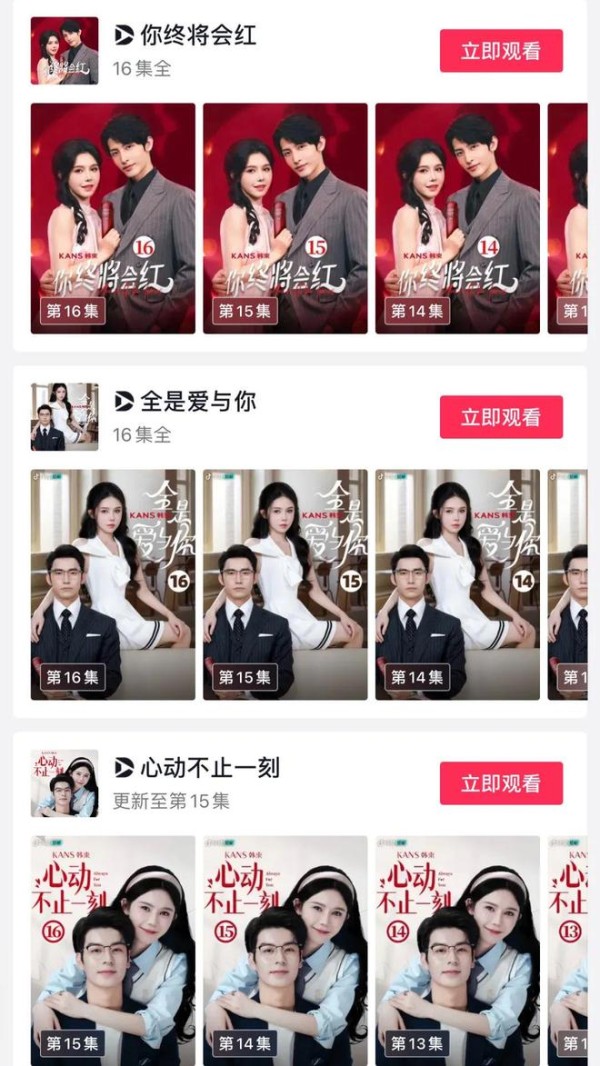Play 第15集 of 心动不止一刻
Screen dimensions: 600x1066
coord(113,950)
